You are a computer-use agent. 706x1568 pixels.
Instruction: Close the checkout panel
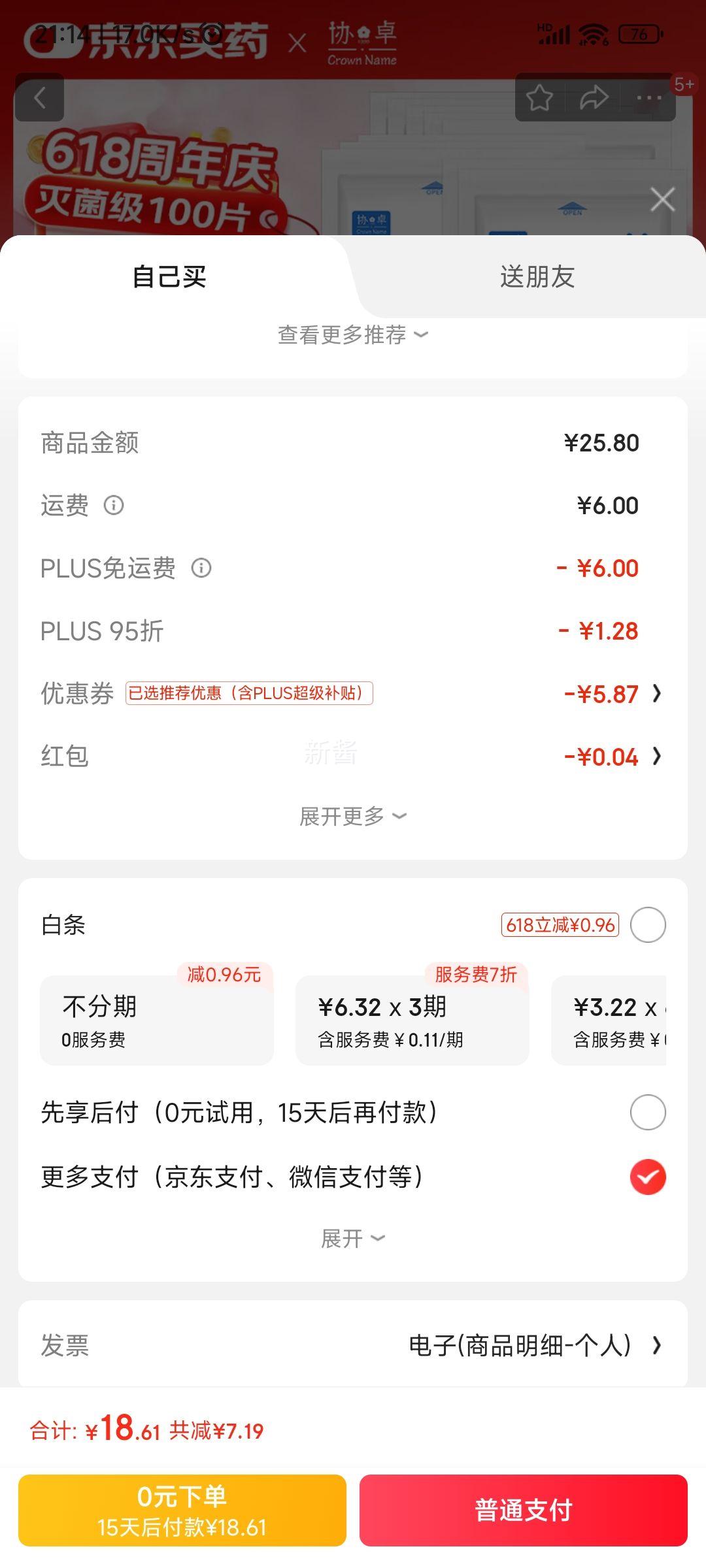point(662,199)
